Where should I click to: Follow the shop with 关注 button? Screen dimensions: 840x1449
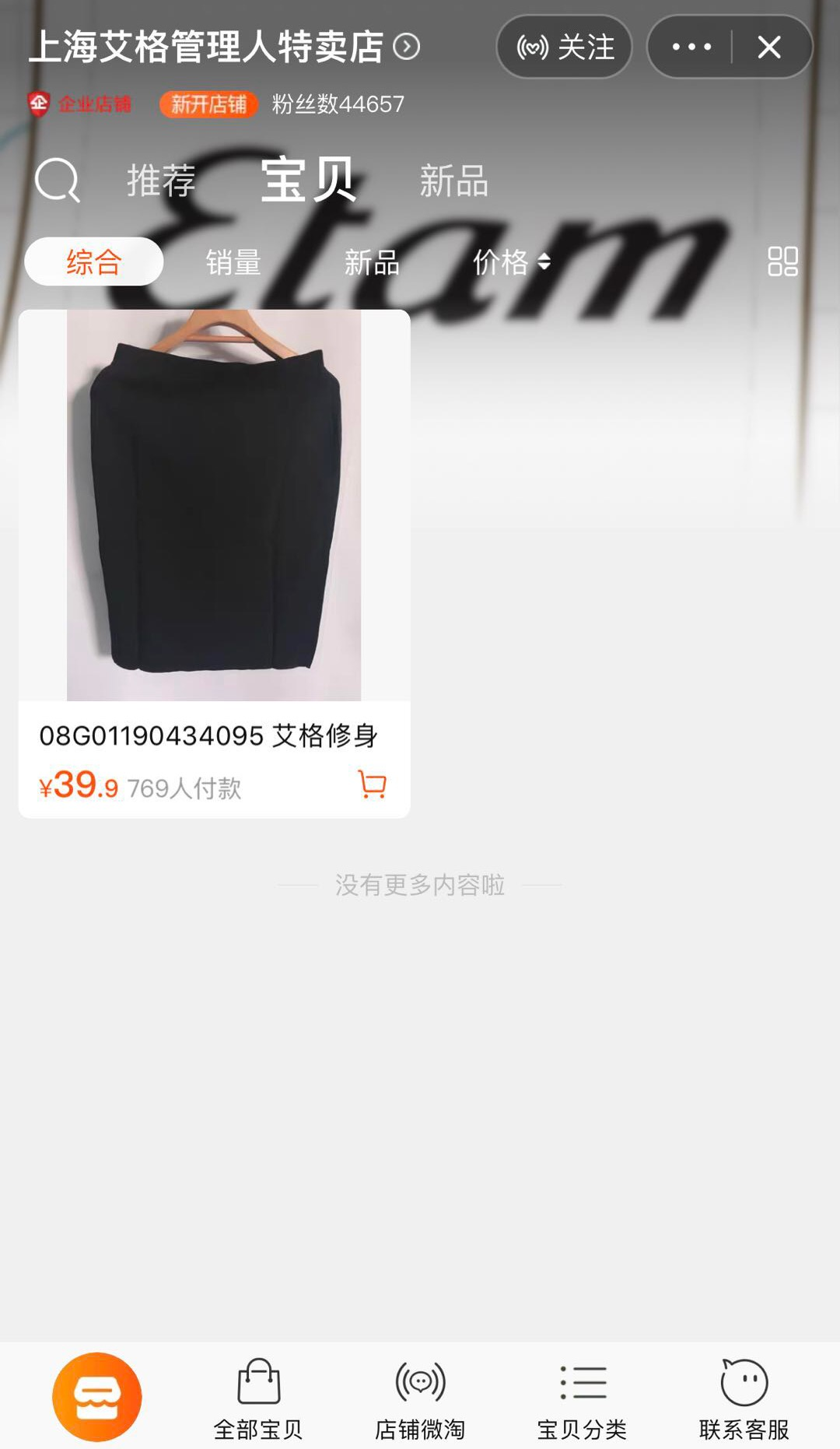click(x=565, y=47)
